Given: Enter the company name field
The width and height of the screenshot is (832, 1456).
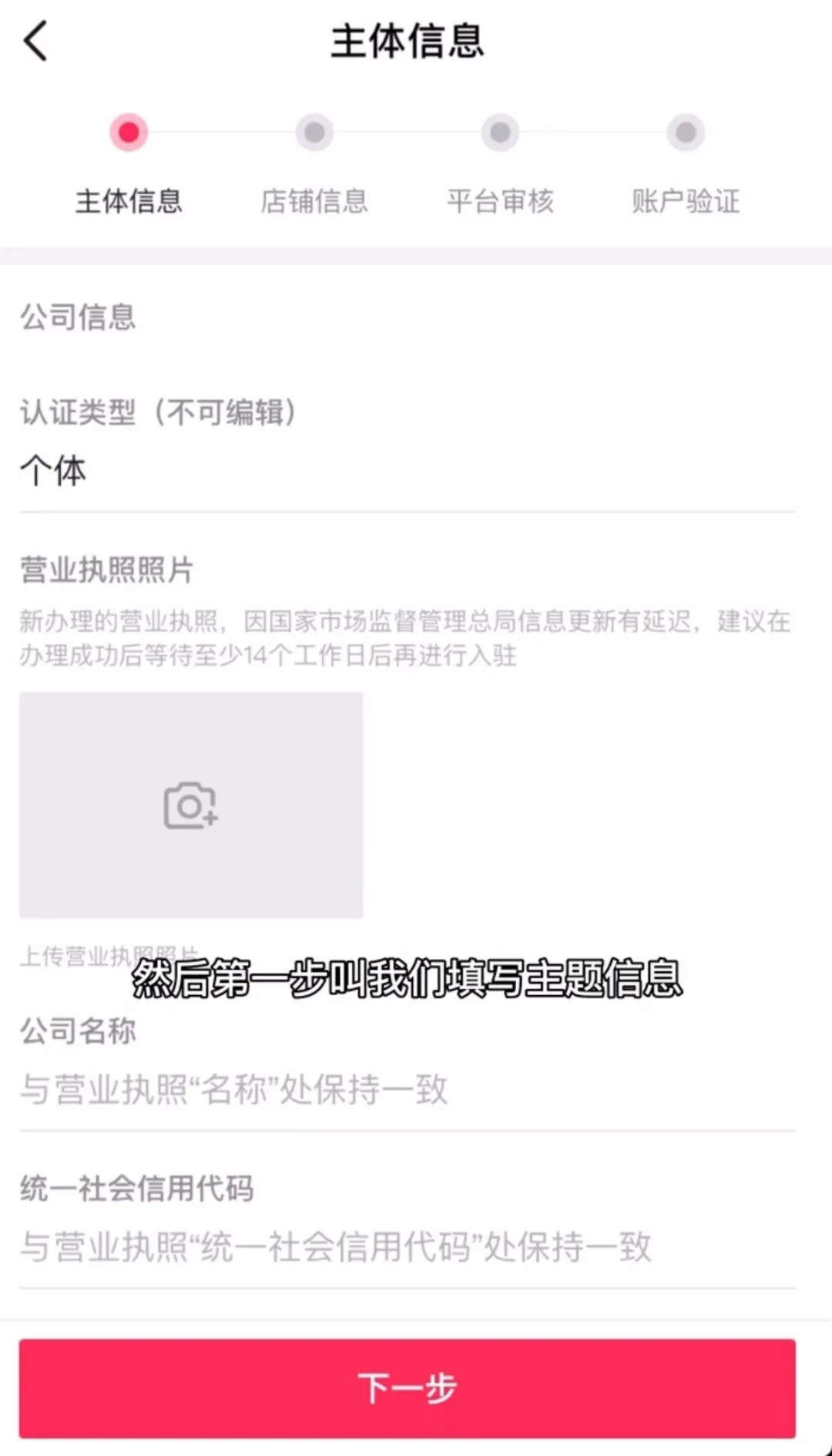Looking at the screenshot, I should pyautogui.click(x=407, y=1089).
